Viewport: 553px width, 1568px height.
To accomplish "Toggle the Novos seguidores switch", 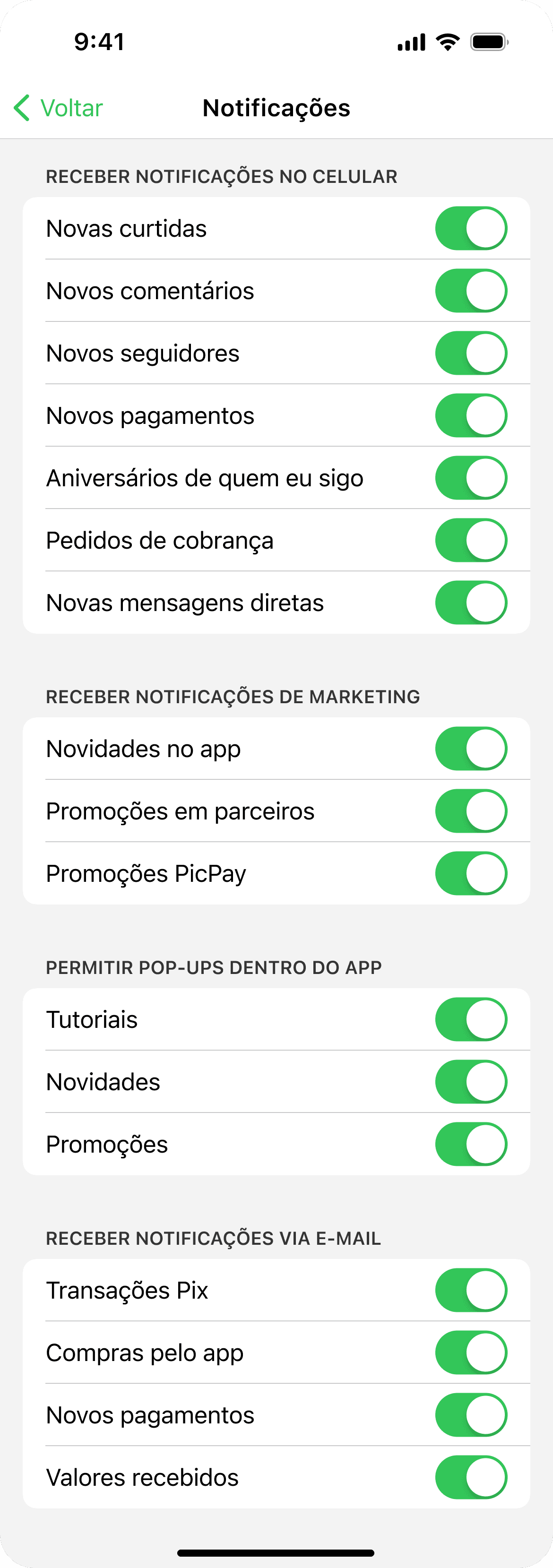I will pos(471,353).
